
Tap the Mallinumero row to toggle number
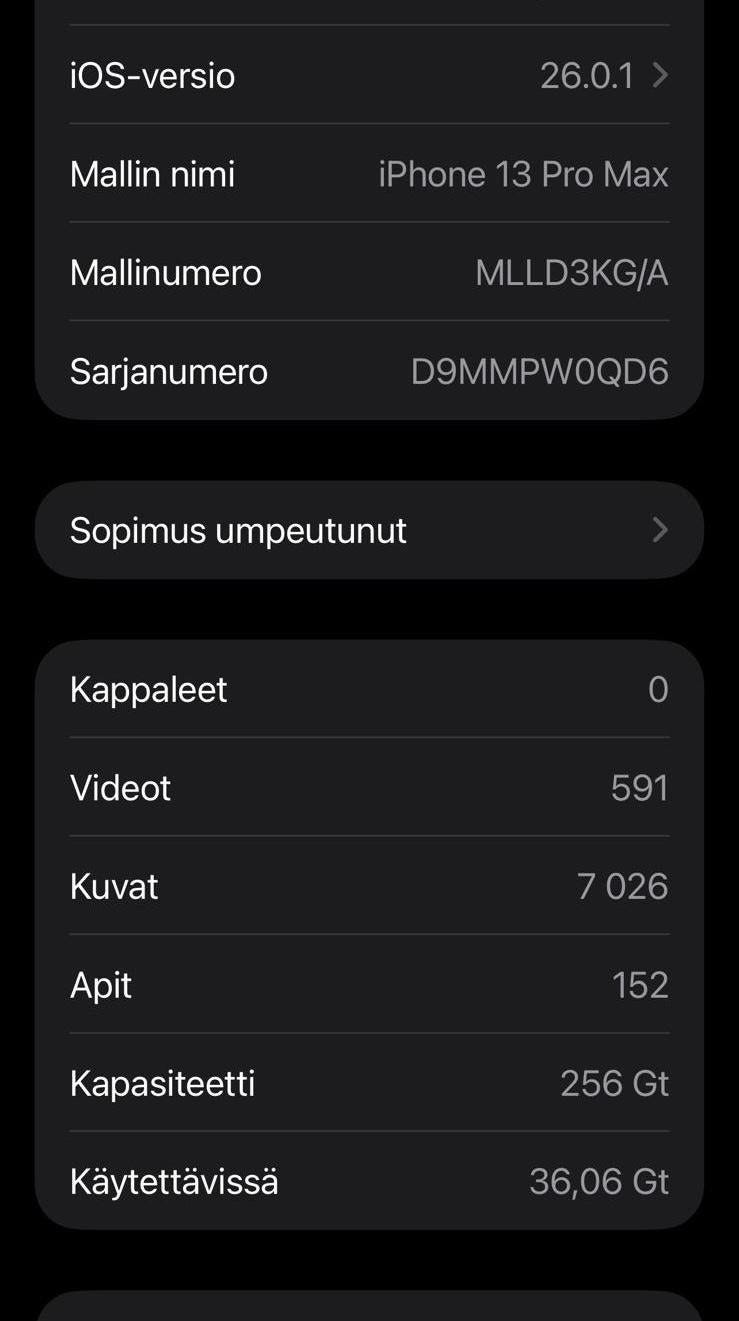(369, 273)
